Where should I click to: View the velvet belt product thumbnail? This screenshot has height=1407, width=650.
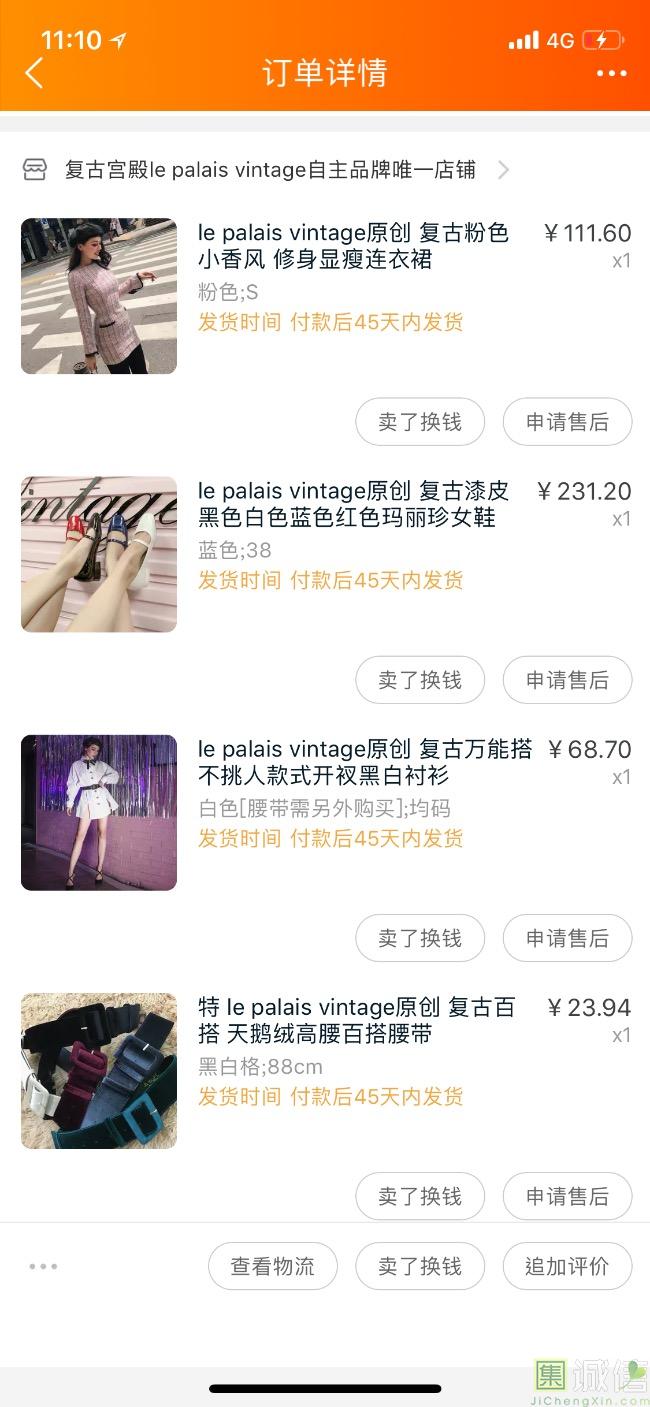(99, 1070)
